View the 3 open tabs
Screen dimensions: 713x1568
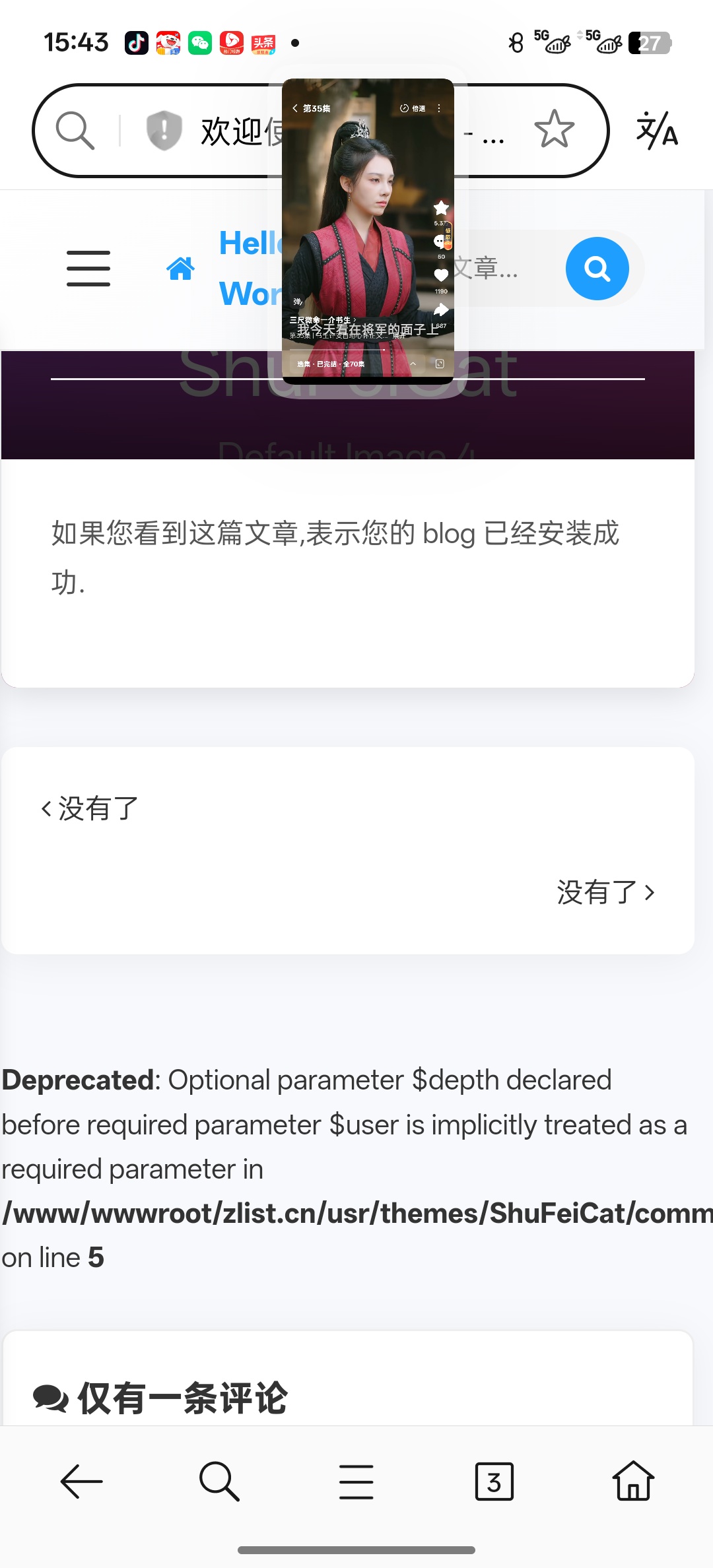click(494, 1482)
